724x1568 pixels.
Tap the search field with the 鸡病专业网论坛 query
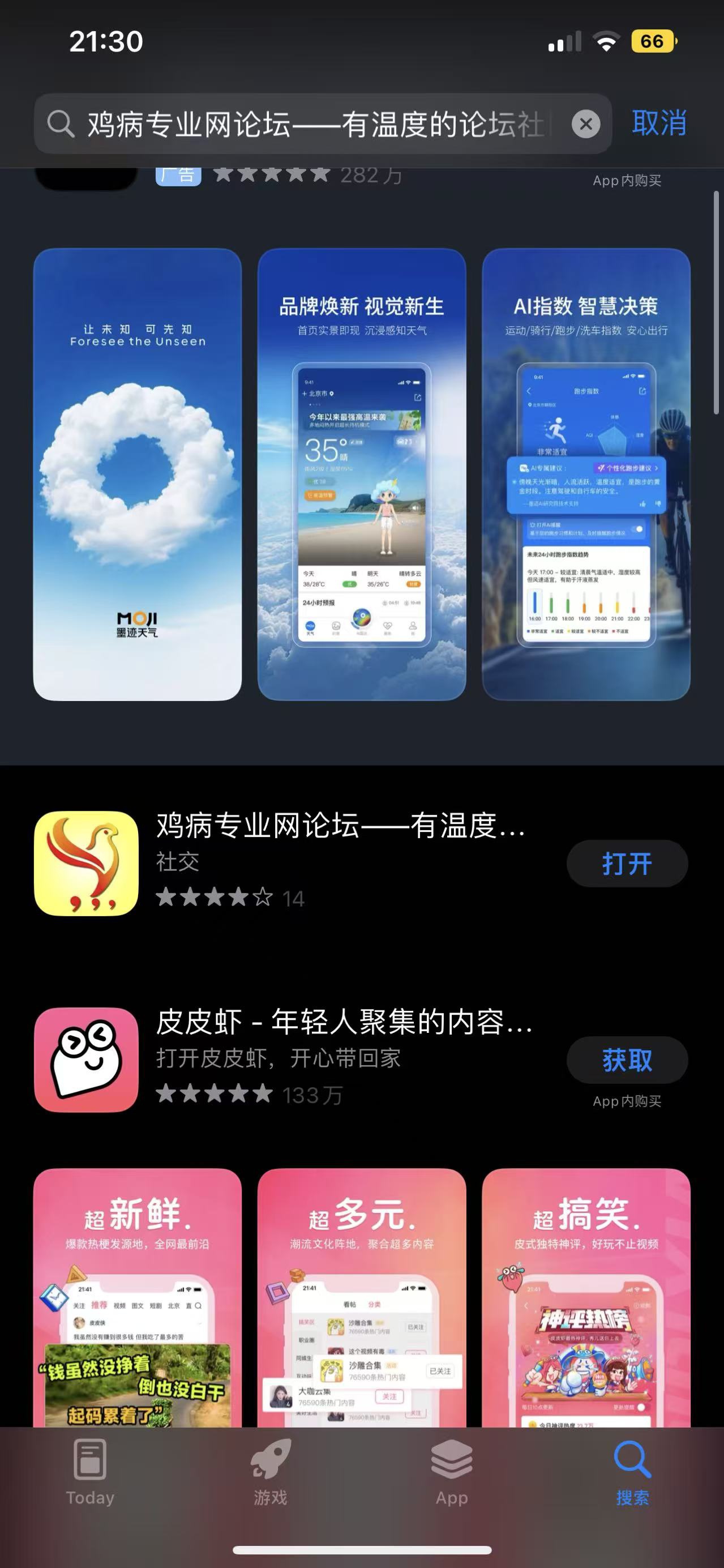316,124
